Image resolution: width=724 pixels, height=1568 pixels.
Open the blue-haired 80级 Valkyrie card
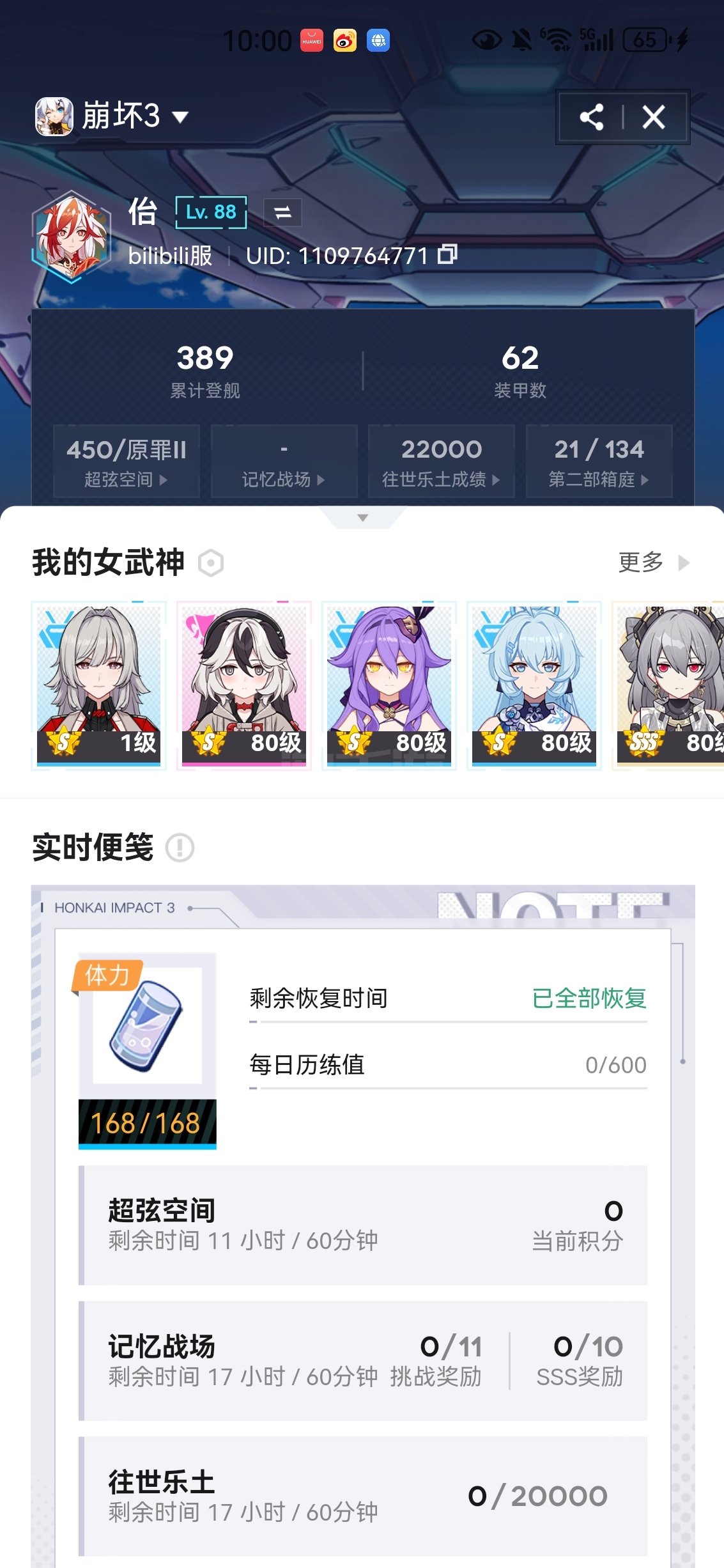click(534, 686)
